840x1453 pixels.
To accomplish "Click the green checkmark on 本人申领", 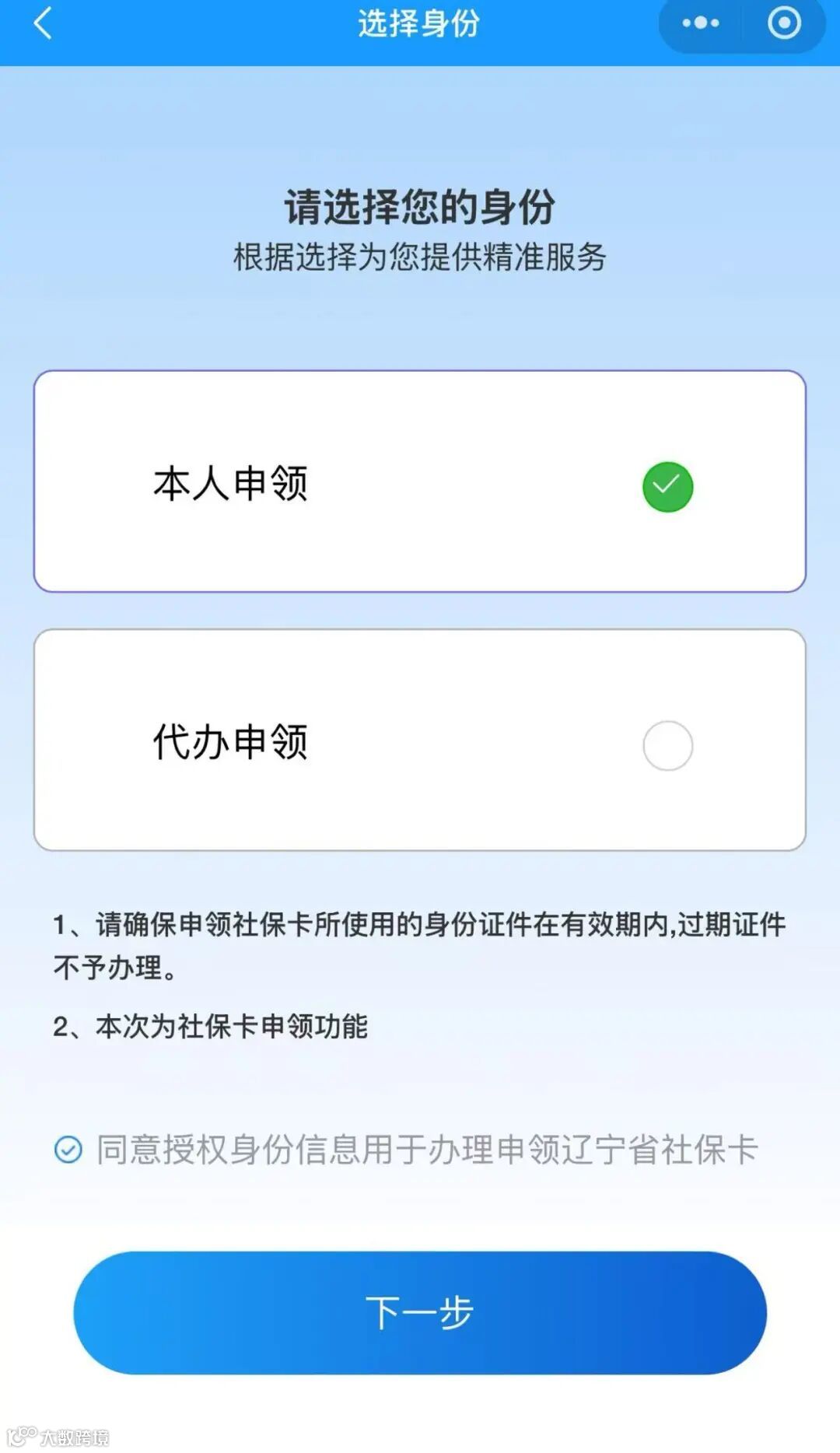I will (x=667, y=485).
